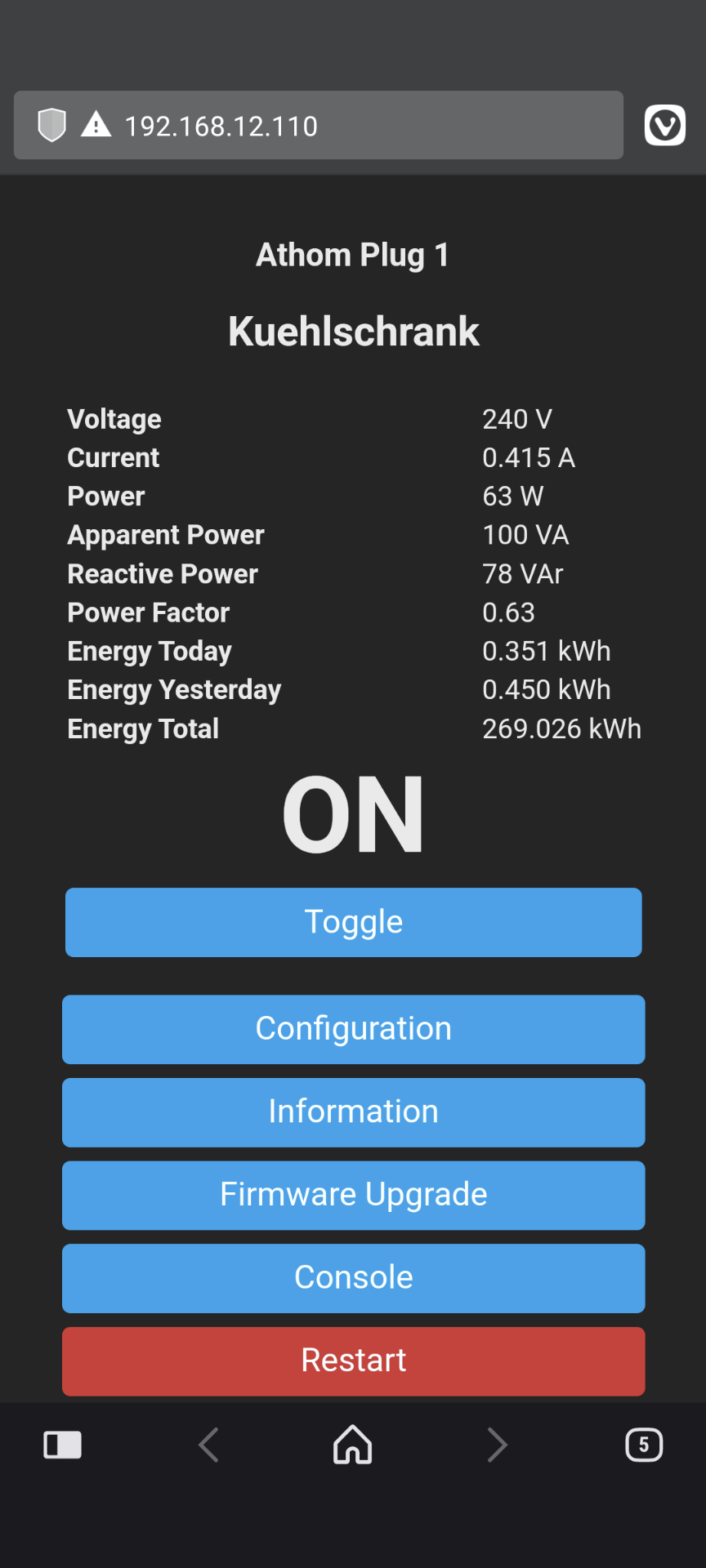
Task: Tap the red Restart button
Action: pos(353,1361)
